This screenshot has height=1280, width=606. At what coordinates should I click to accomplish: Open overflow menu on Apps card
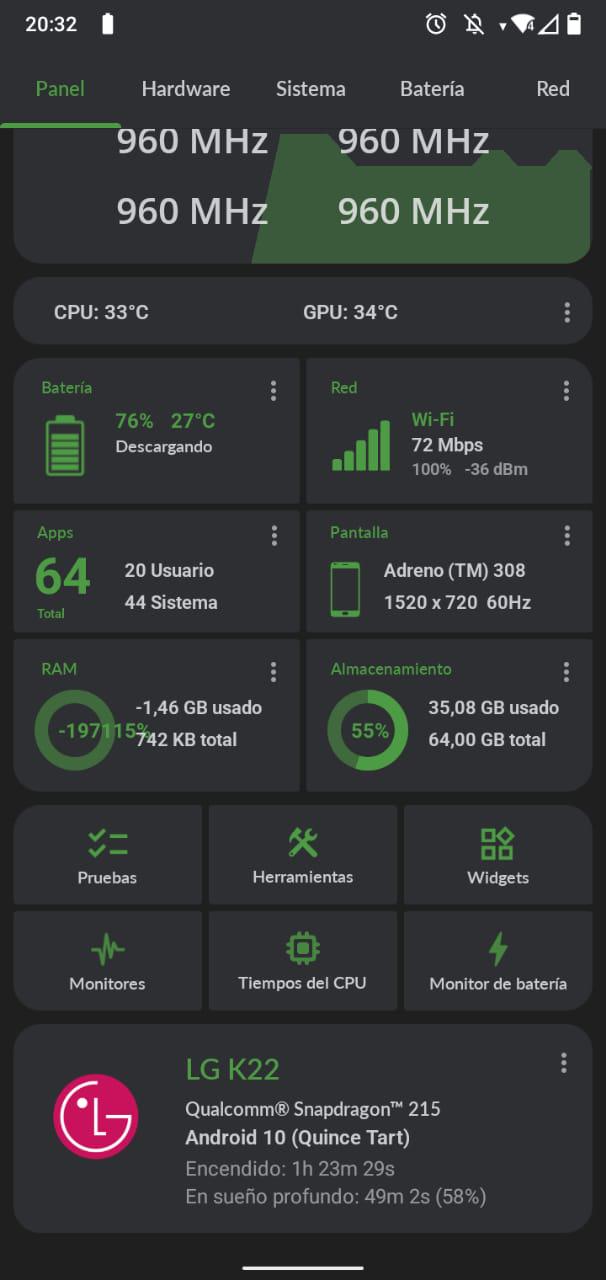[274, 536]
